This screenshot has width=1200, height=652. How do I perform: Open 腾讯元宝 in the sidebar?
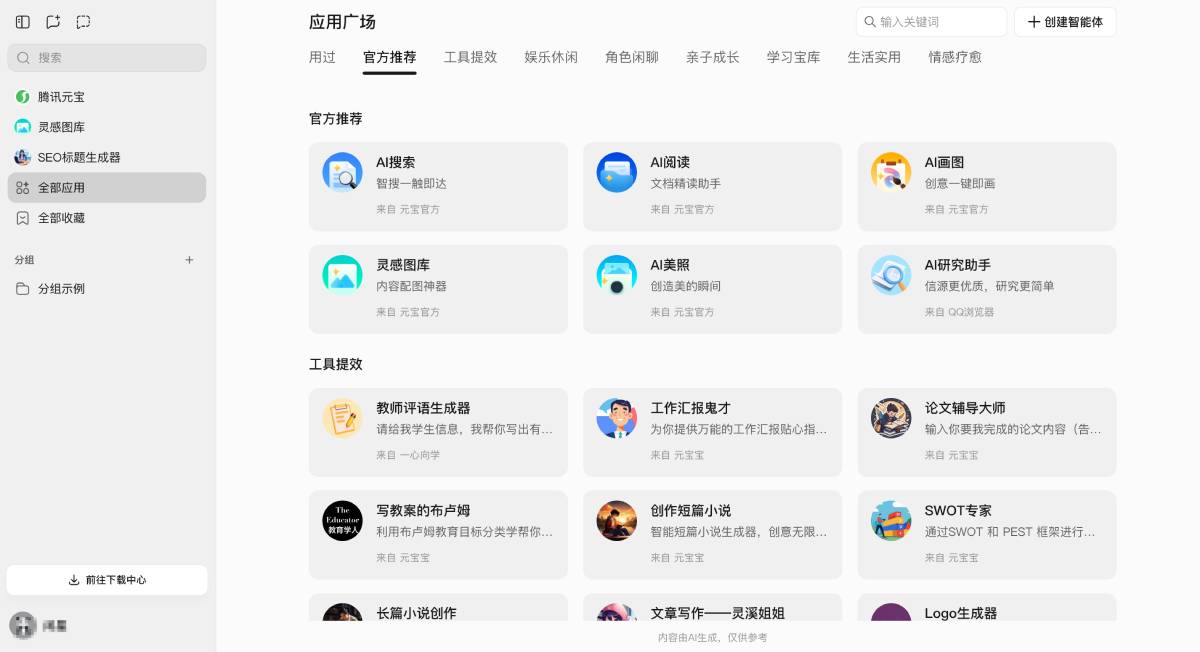click(61, 97)
